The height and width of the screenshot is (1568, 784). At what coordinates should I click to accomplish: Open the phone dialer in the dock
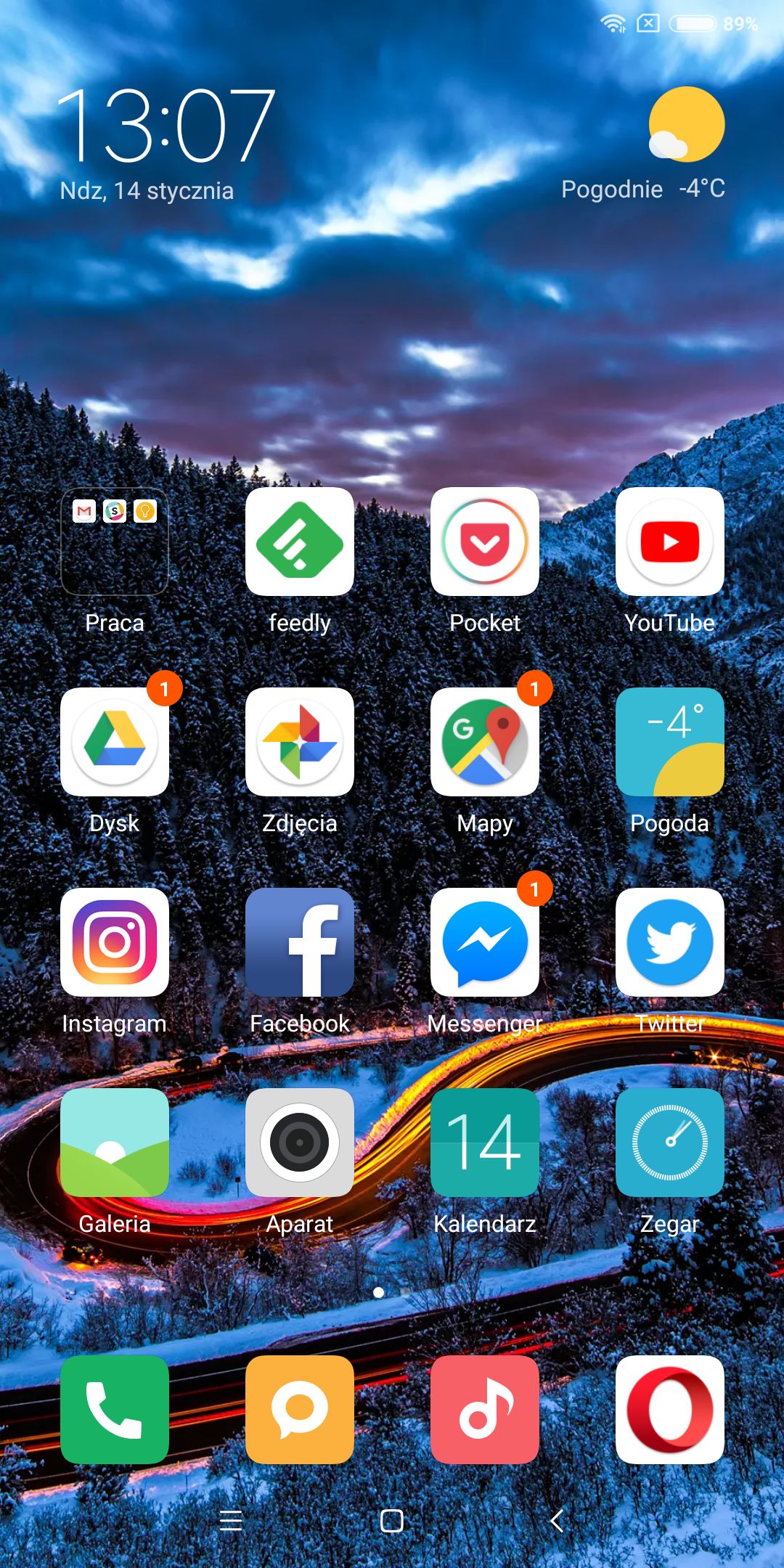pos(115,1410)
